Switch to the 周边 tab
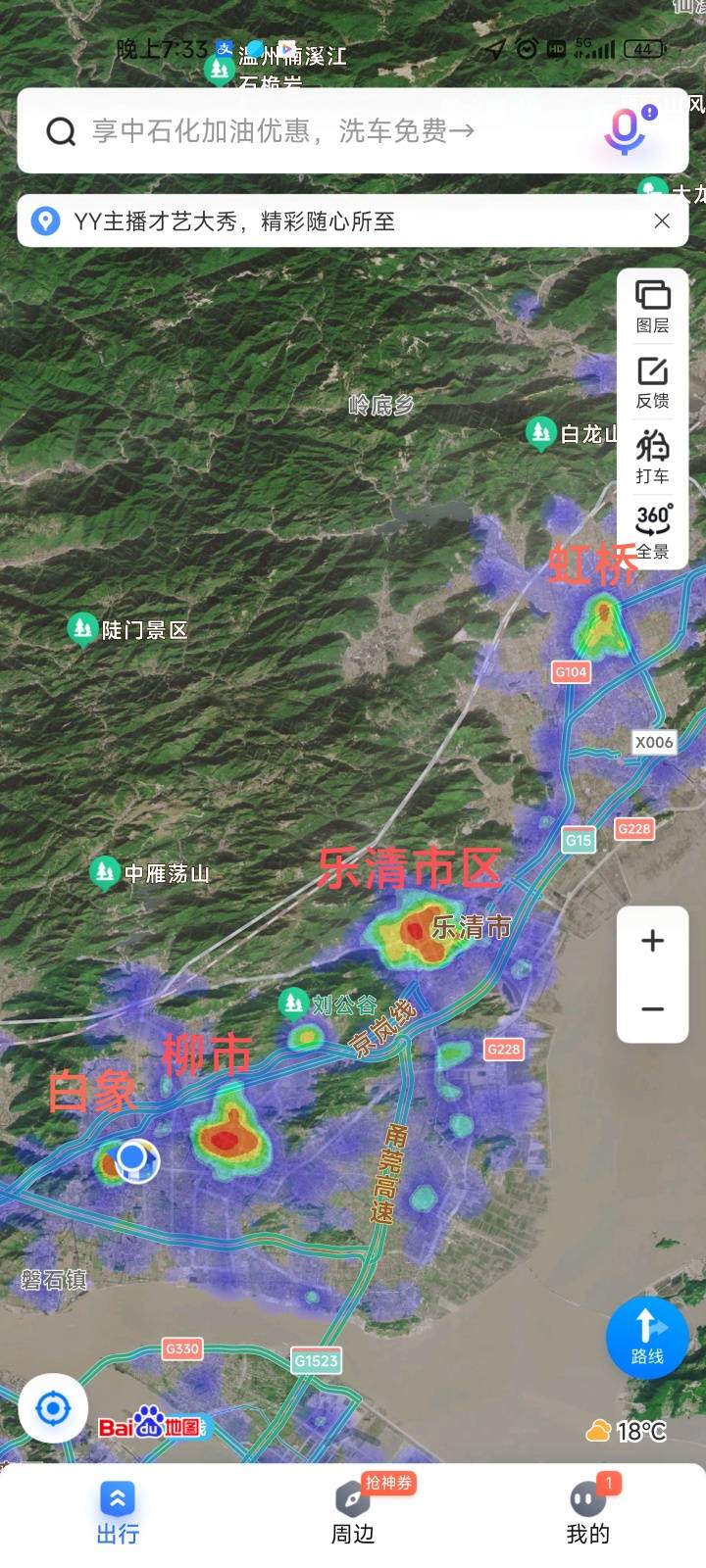Image resolution: width=706 pixels, height=1568 pixels. click(353, 1512)
